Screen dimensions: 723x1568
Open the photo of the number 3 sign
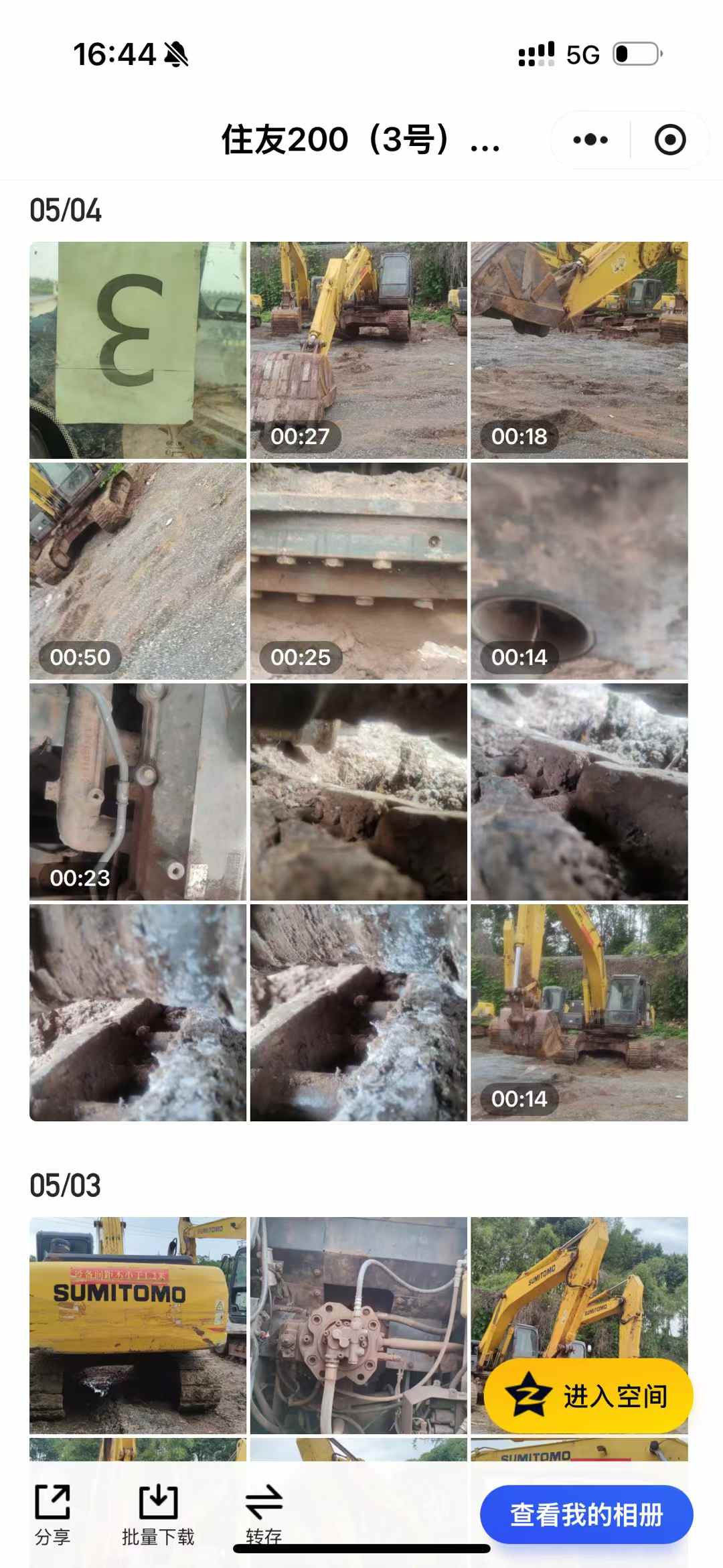click(x=138, y=350)
